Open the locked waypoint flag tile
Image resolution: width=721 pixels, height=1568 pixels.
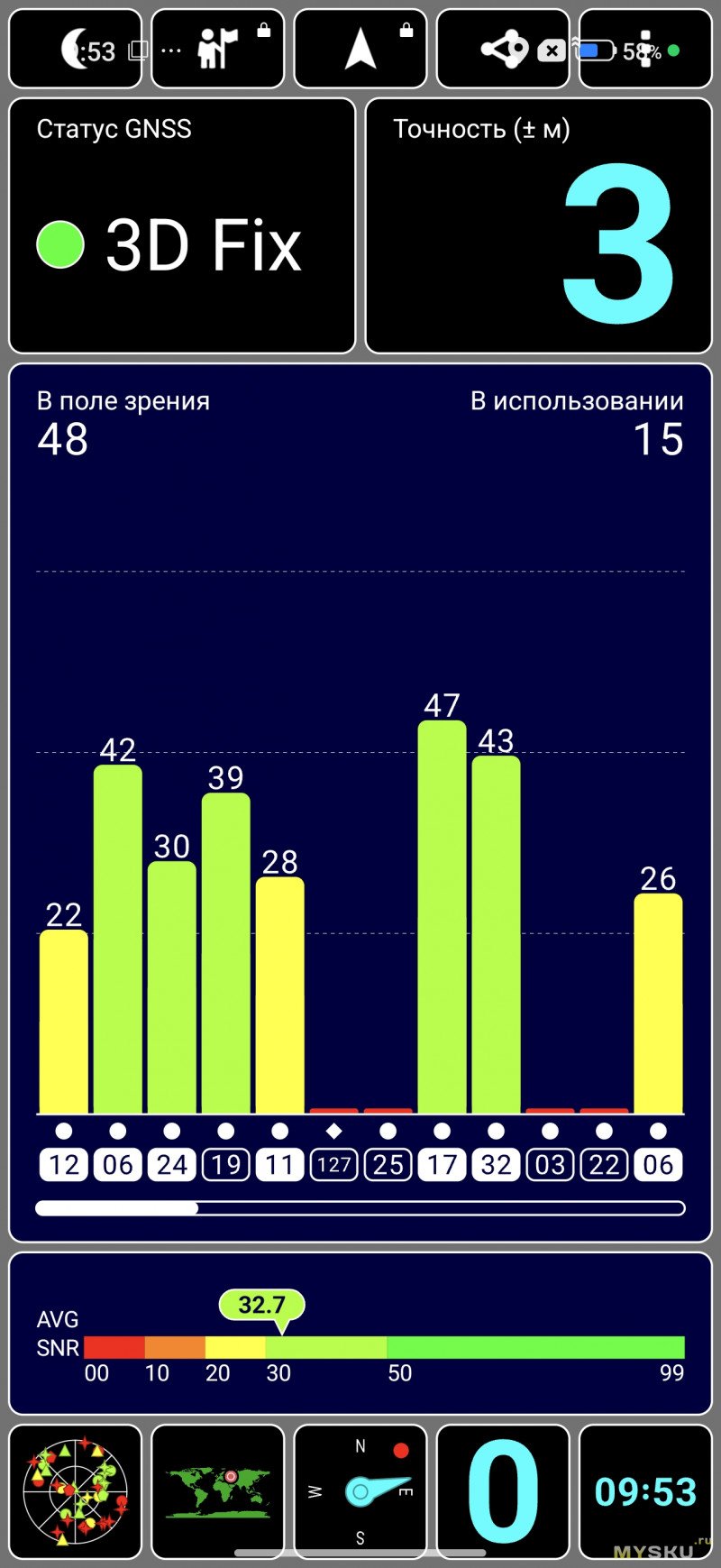click(218, 50)
